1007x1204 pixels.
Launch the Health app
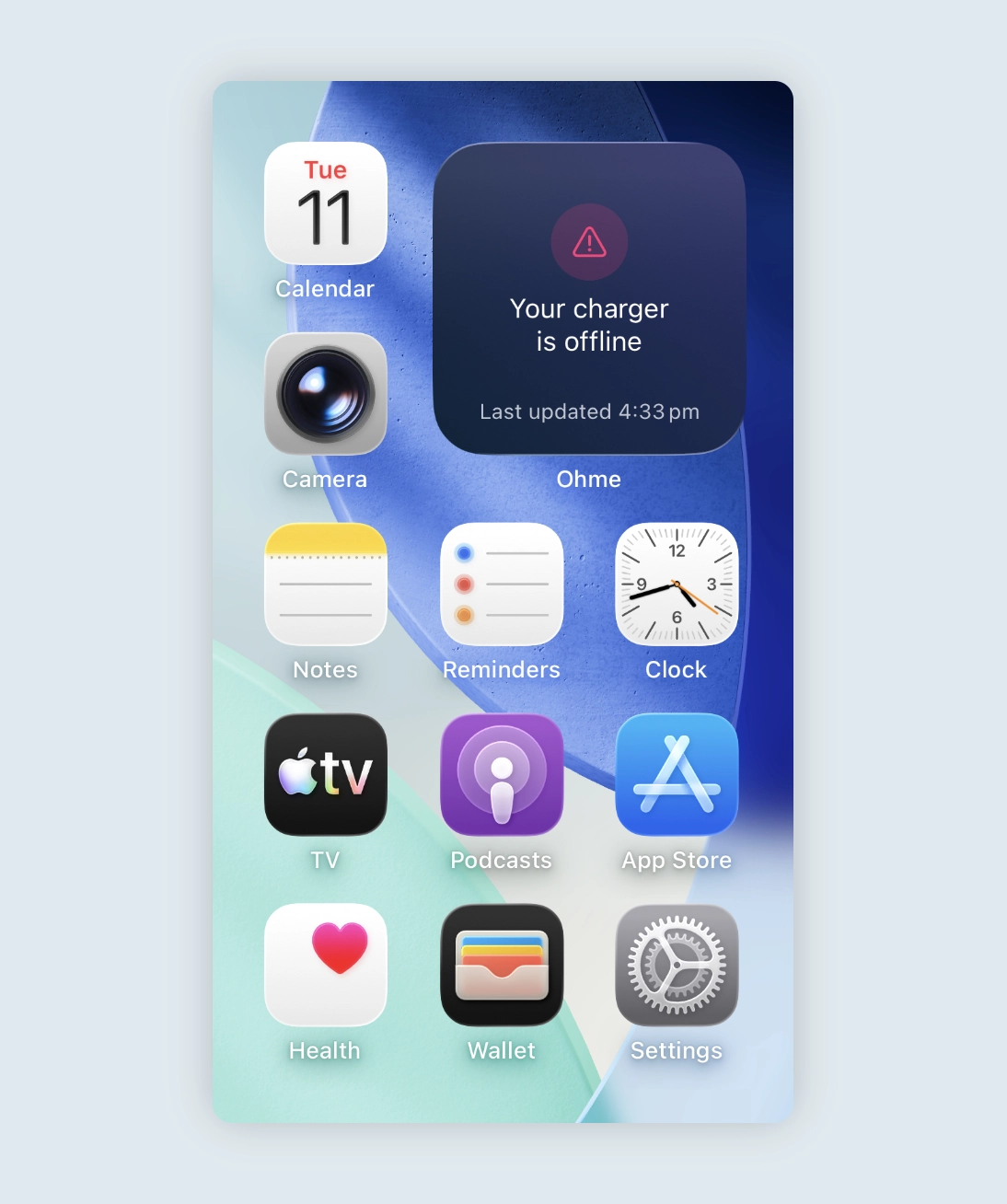(325, 965)
